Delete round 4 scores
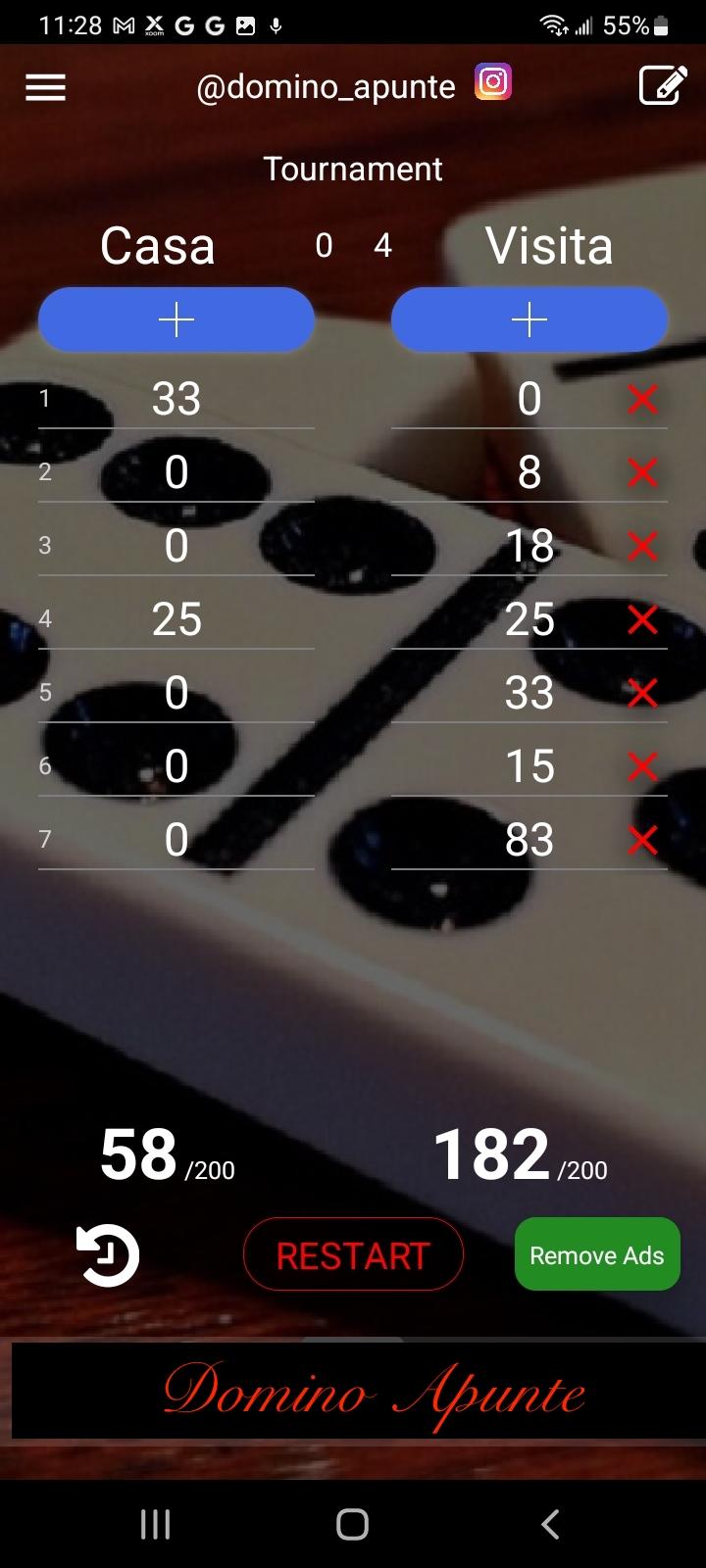706x1568 pixels. (x=642, y=619)
